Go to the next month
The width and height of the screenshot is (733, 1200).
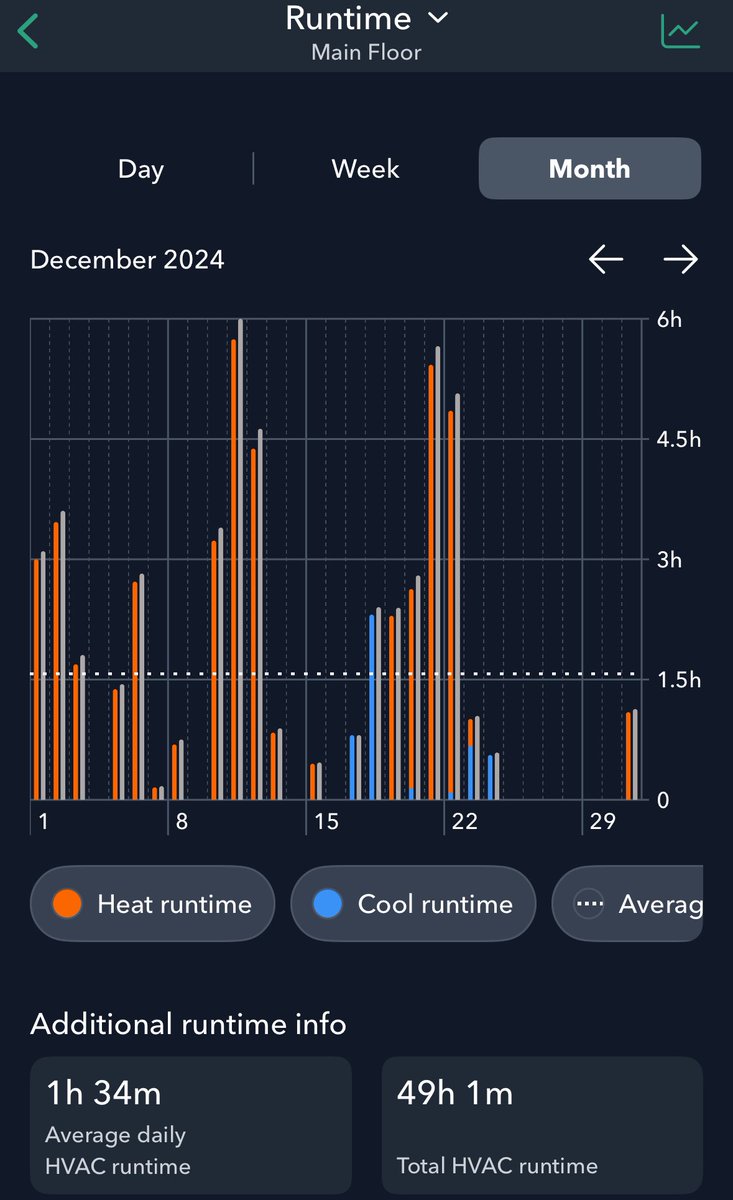pyautogui.click(x=681, y=260)
